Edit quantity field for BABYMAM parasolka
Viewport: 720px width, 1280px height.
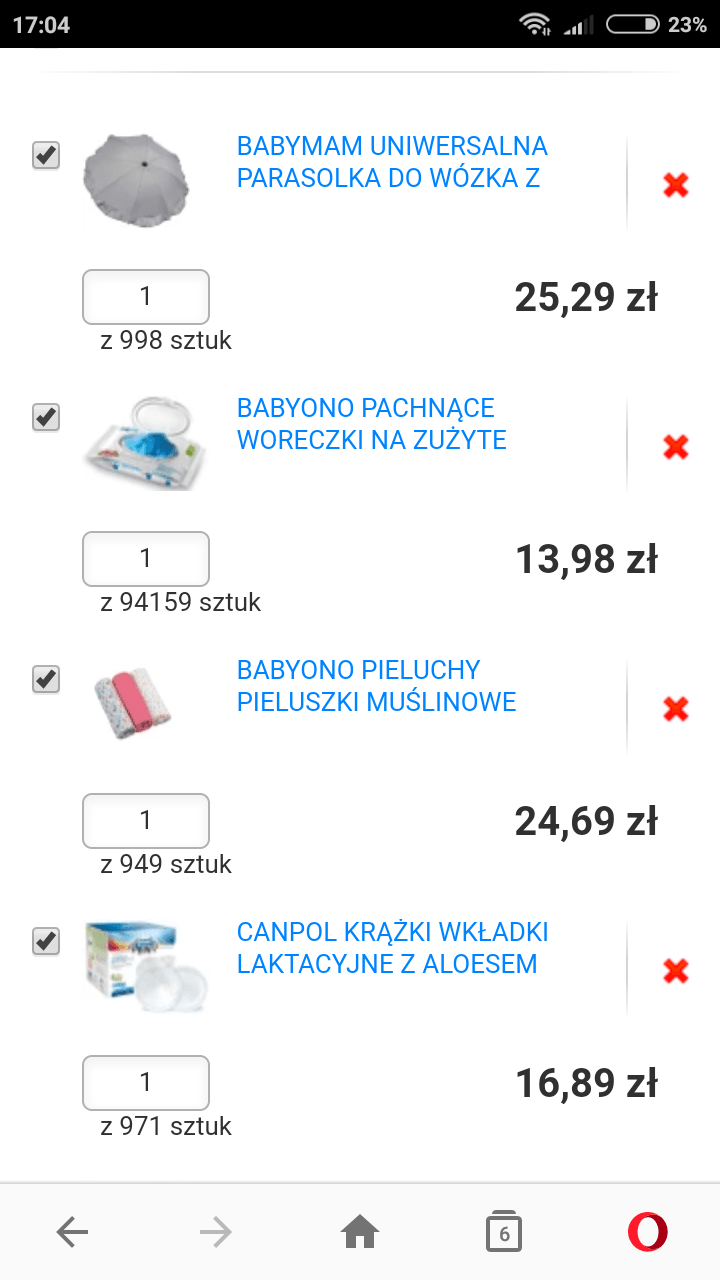[146, 297]
